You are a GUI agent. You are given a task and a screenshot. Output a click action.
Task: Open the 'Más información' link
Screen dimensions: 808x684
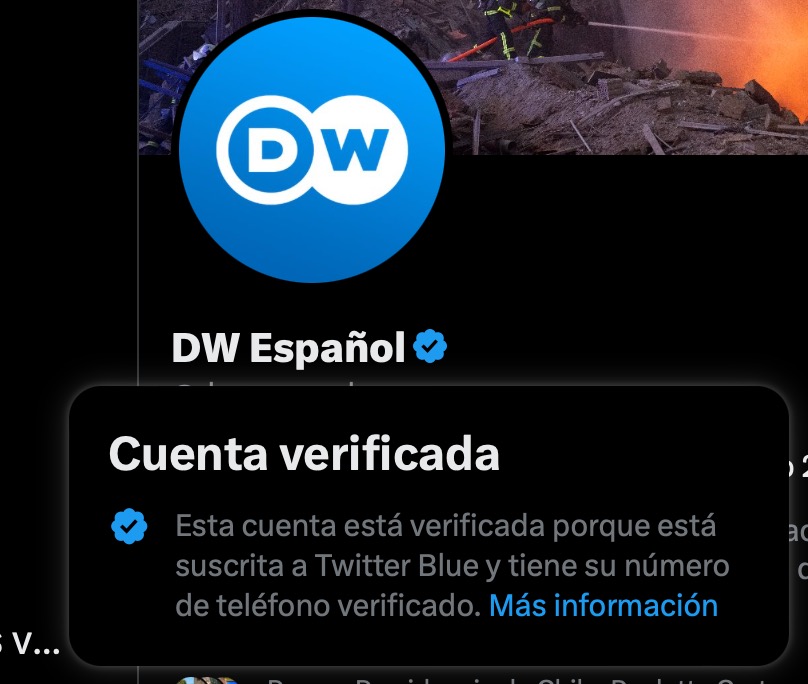(603, 605)
